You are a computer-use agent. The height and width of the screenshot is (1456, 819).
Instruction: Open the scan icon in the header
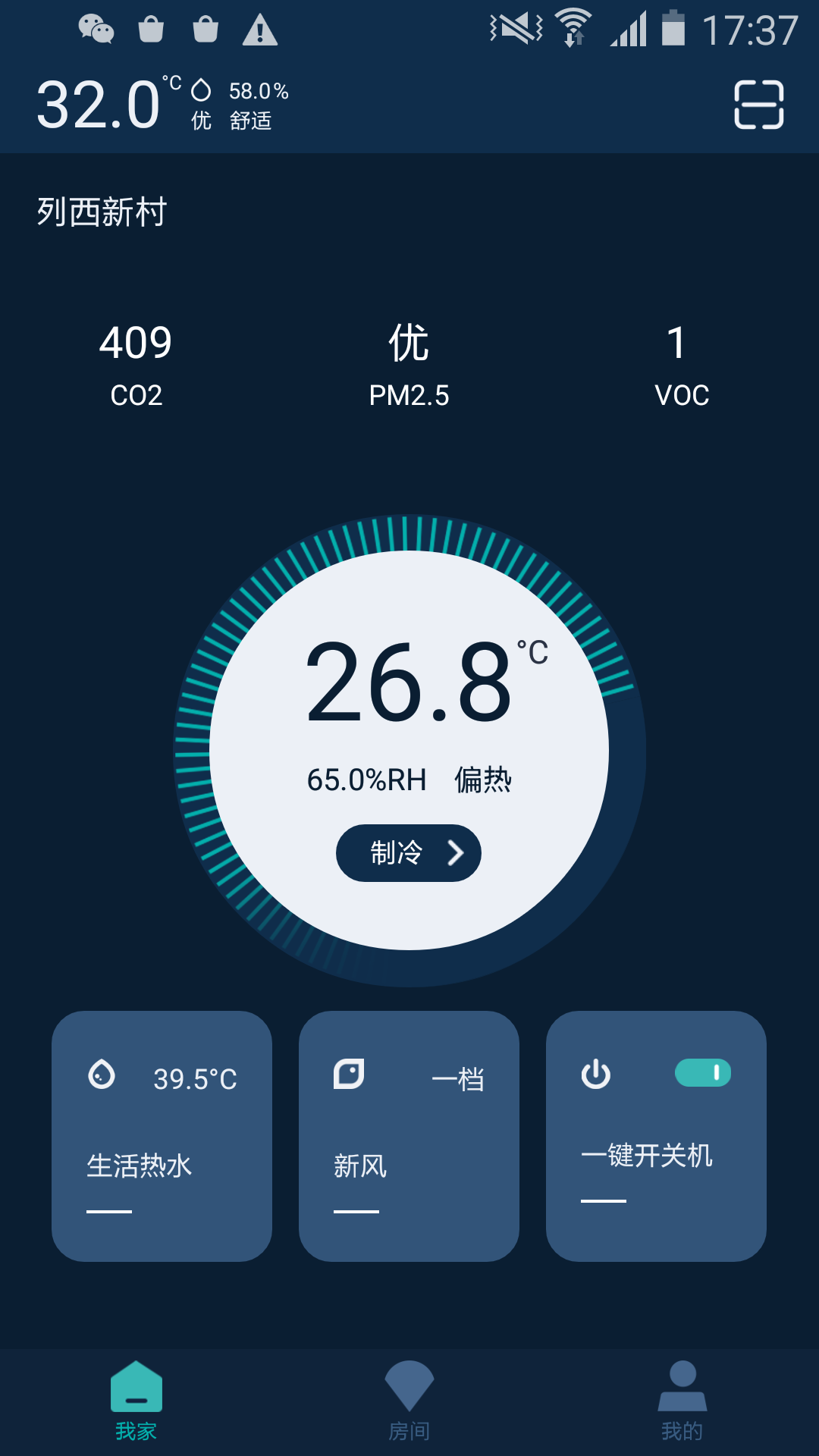pyautogui.click(x=758, y=105)
